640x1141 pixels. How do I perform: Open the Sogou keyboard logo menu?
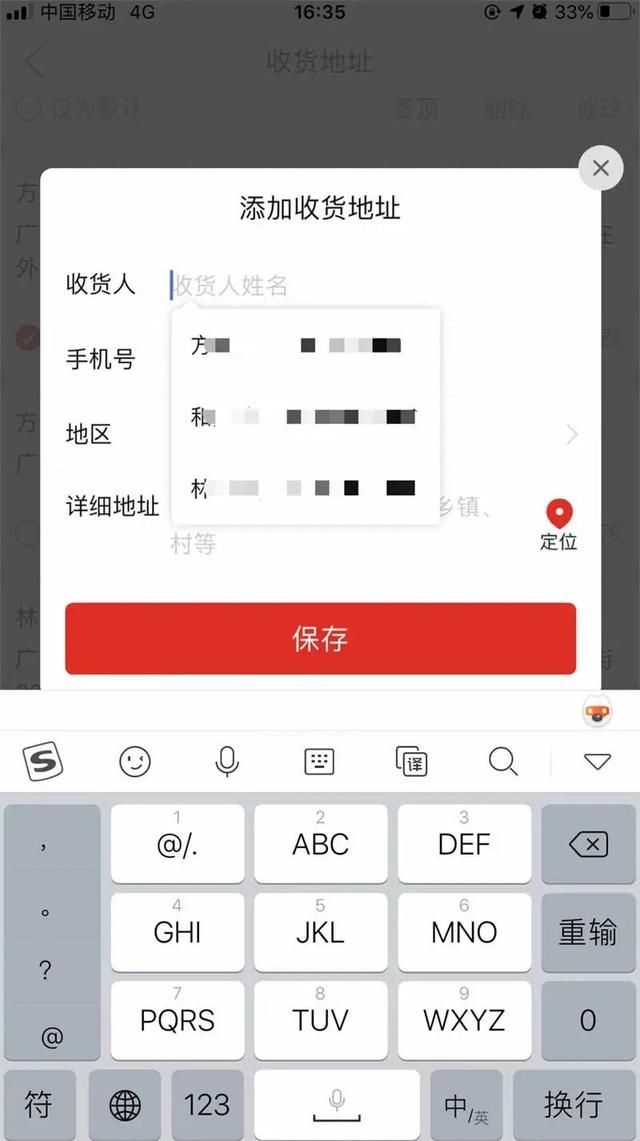point(43,762)
